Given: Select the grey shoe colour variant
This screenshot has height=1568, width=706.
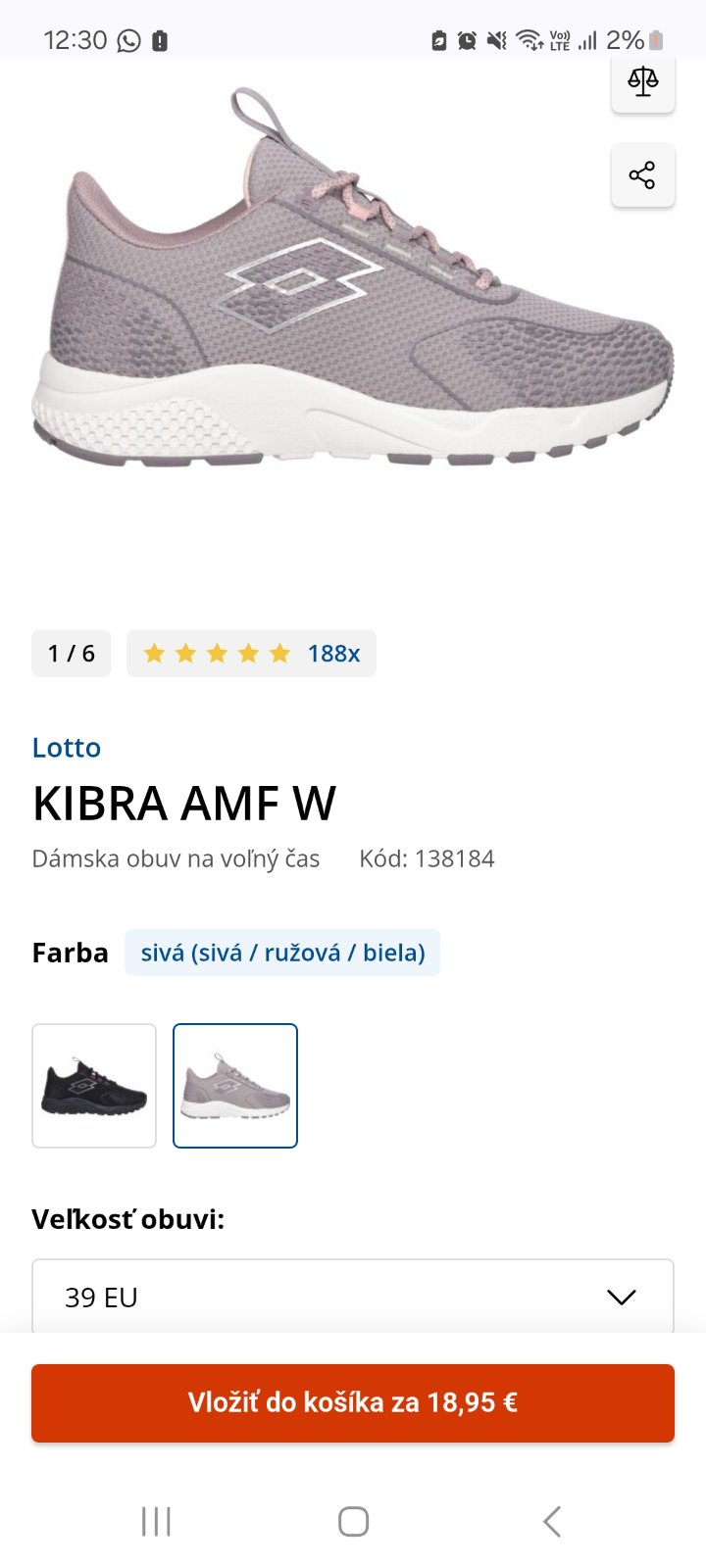Looking at the screenshot, I should point(235,1086).
